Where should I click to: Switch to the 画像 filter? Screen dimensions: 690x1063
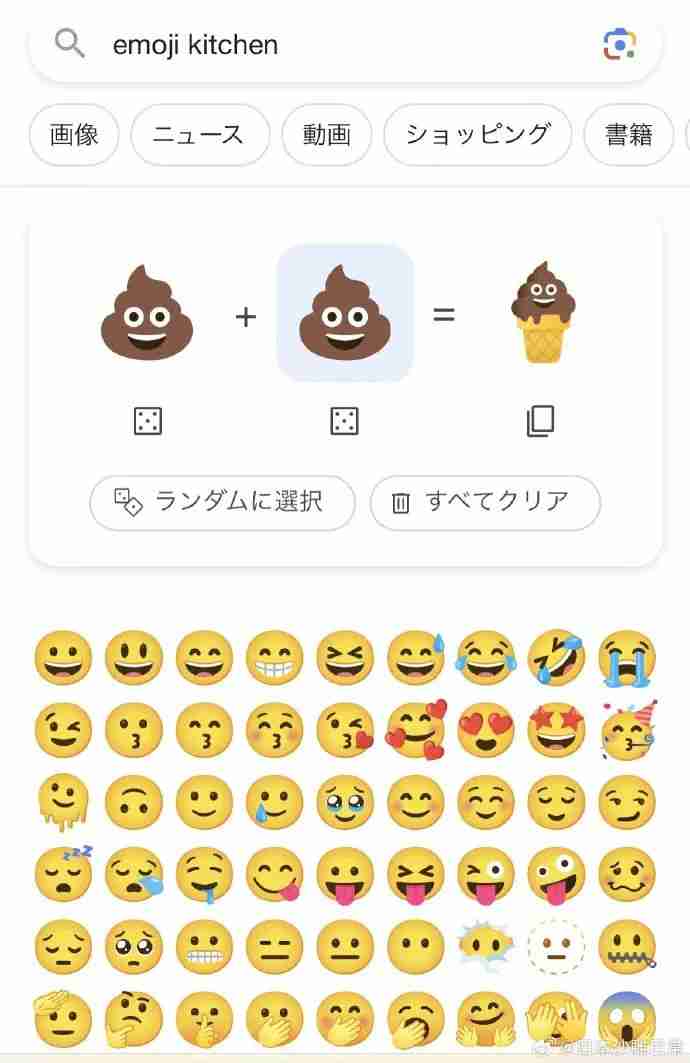point(74,134)
